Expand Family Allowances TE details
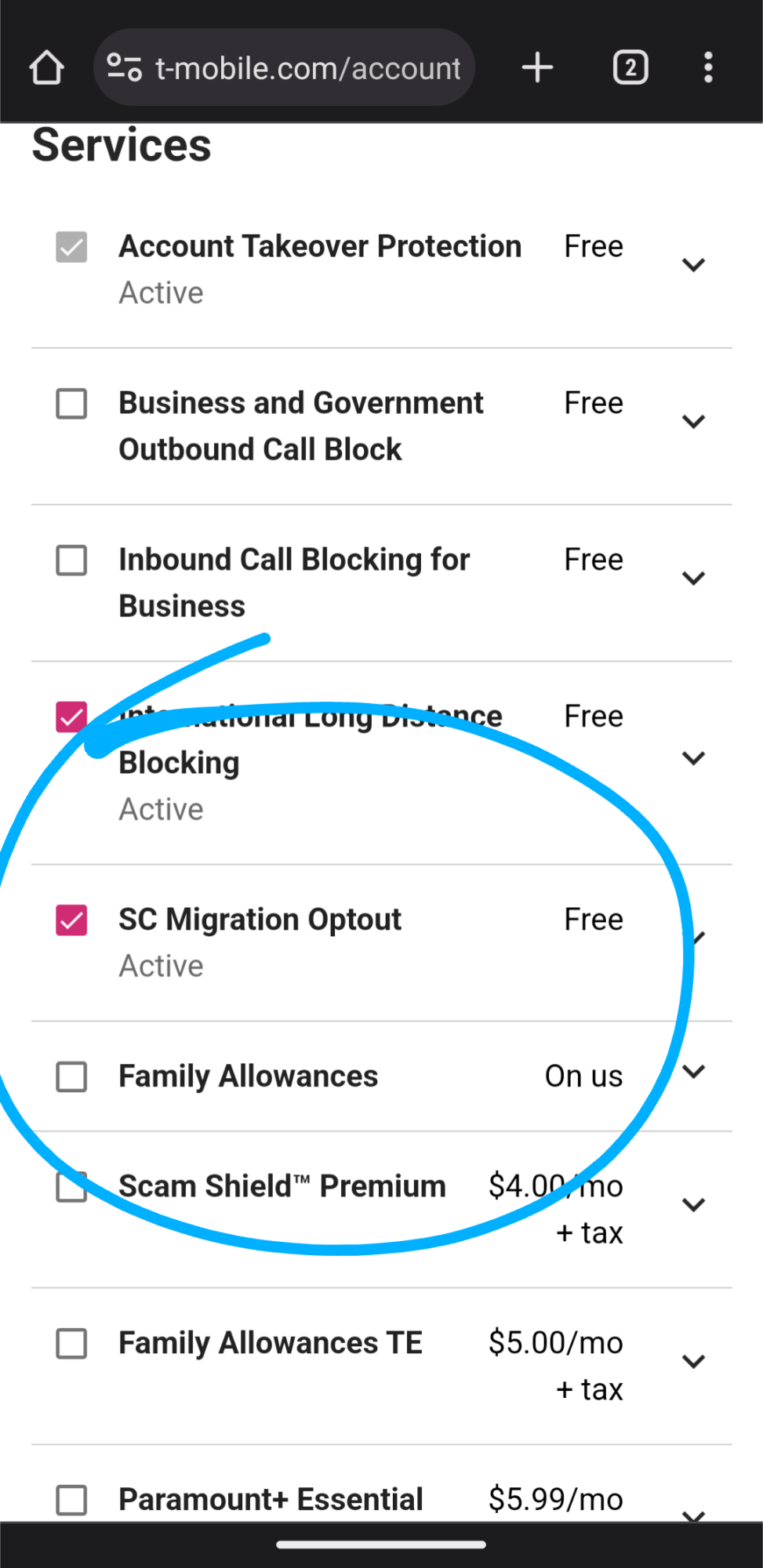This screenshot has width=763, height=1568. coord(693,1362)
